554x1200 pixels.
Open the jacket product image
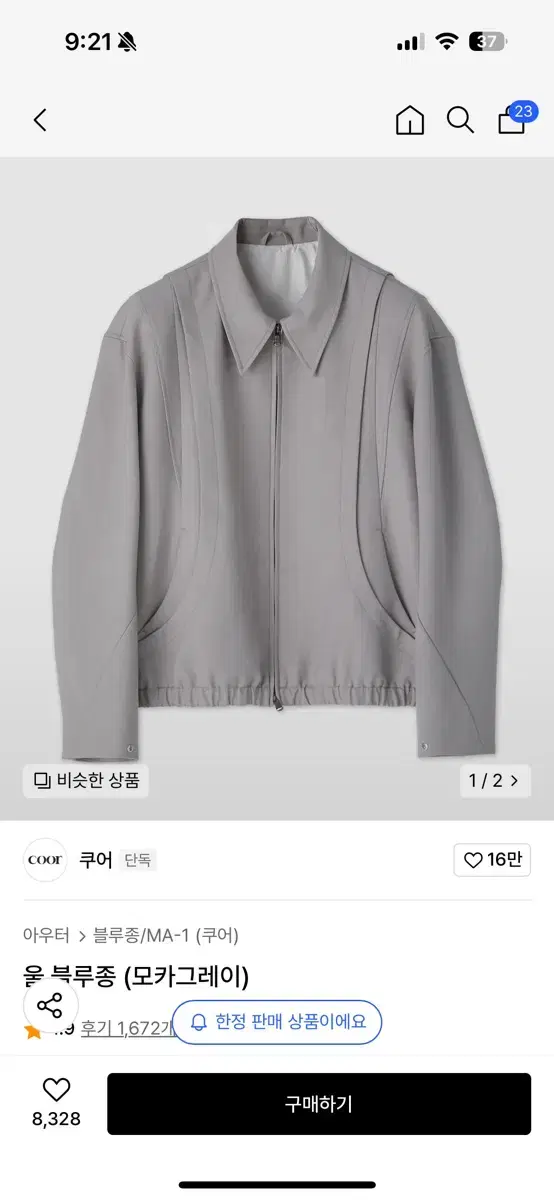click(277, 489)
